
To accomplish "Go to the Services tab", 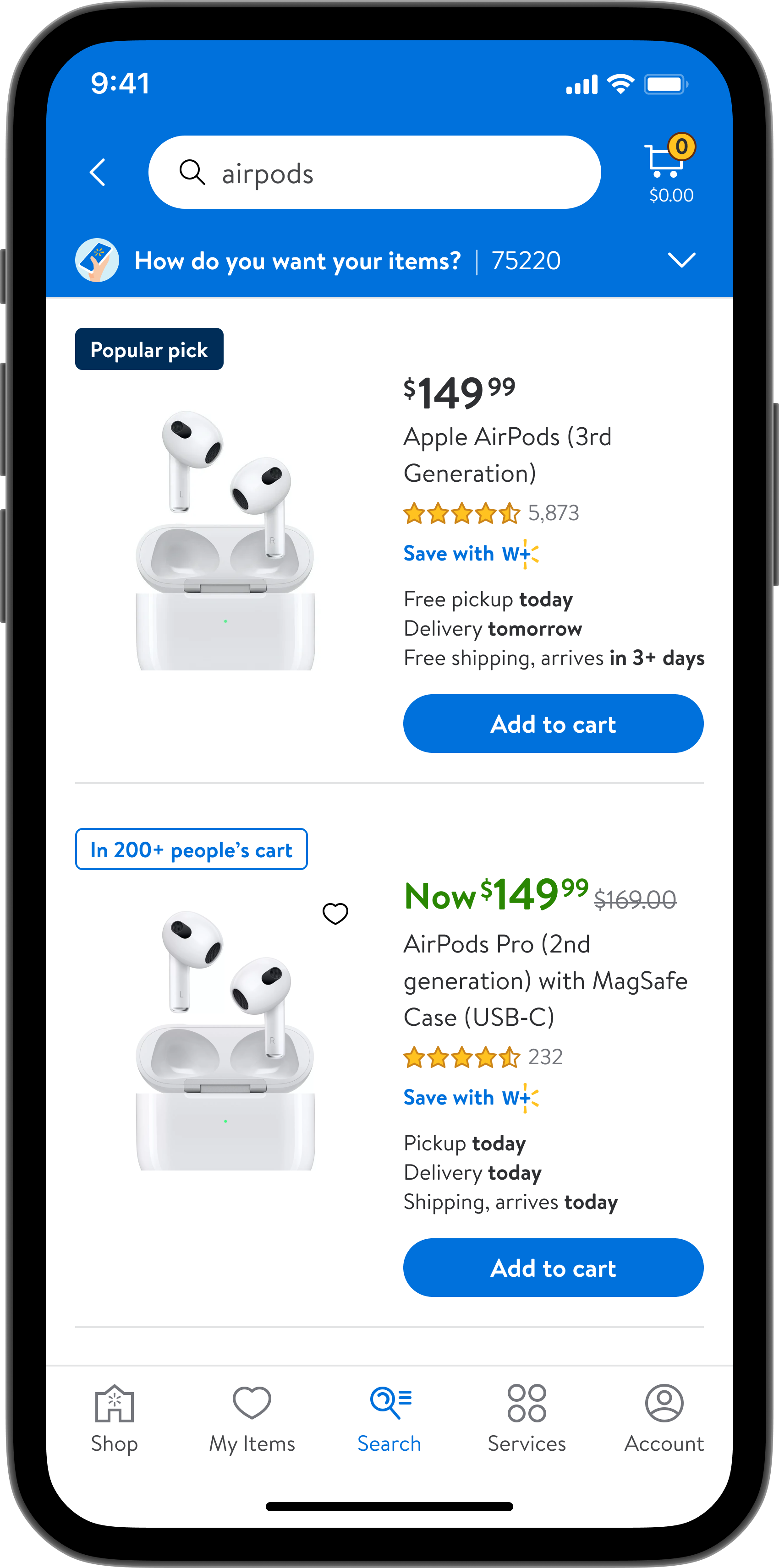I will click(x=527, y=1419).
